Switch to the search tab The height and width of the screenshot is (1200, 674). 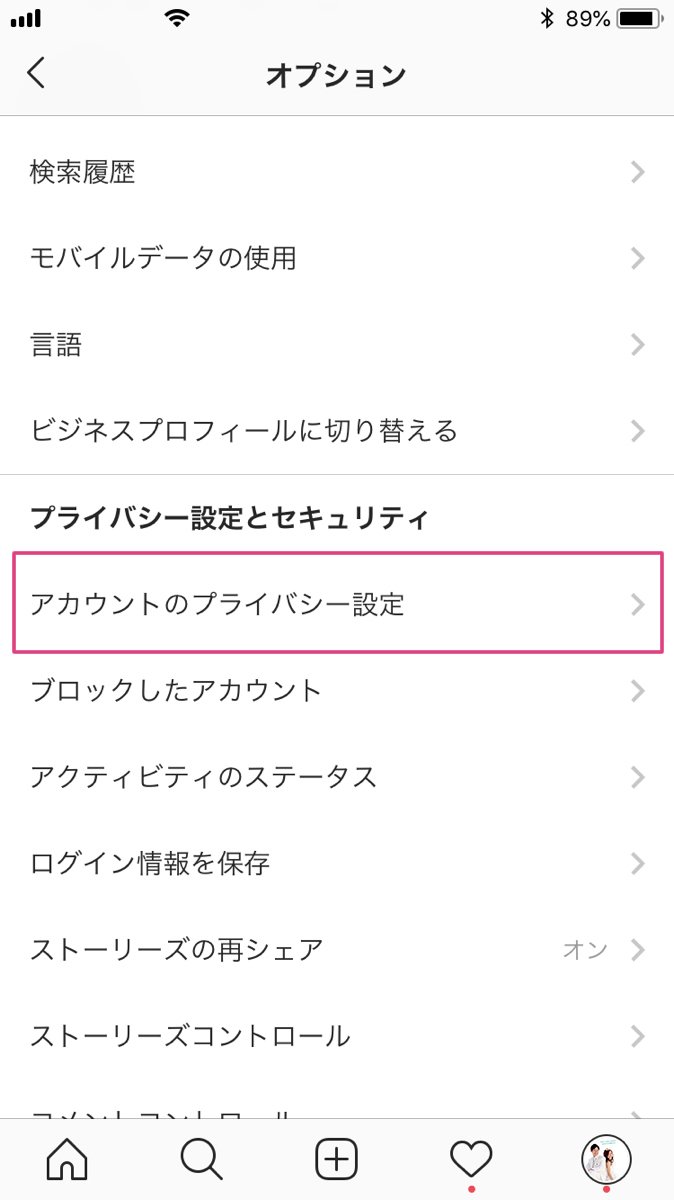click(x=202, y=1159)
